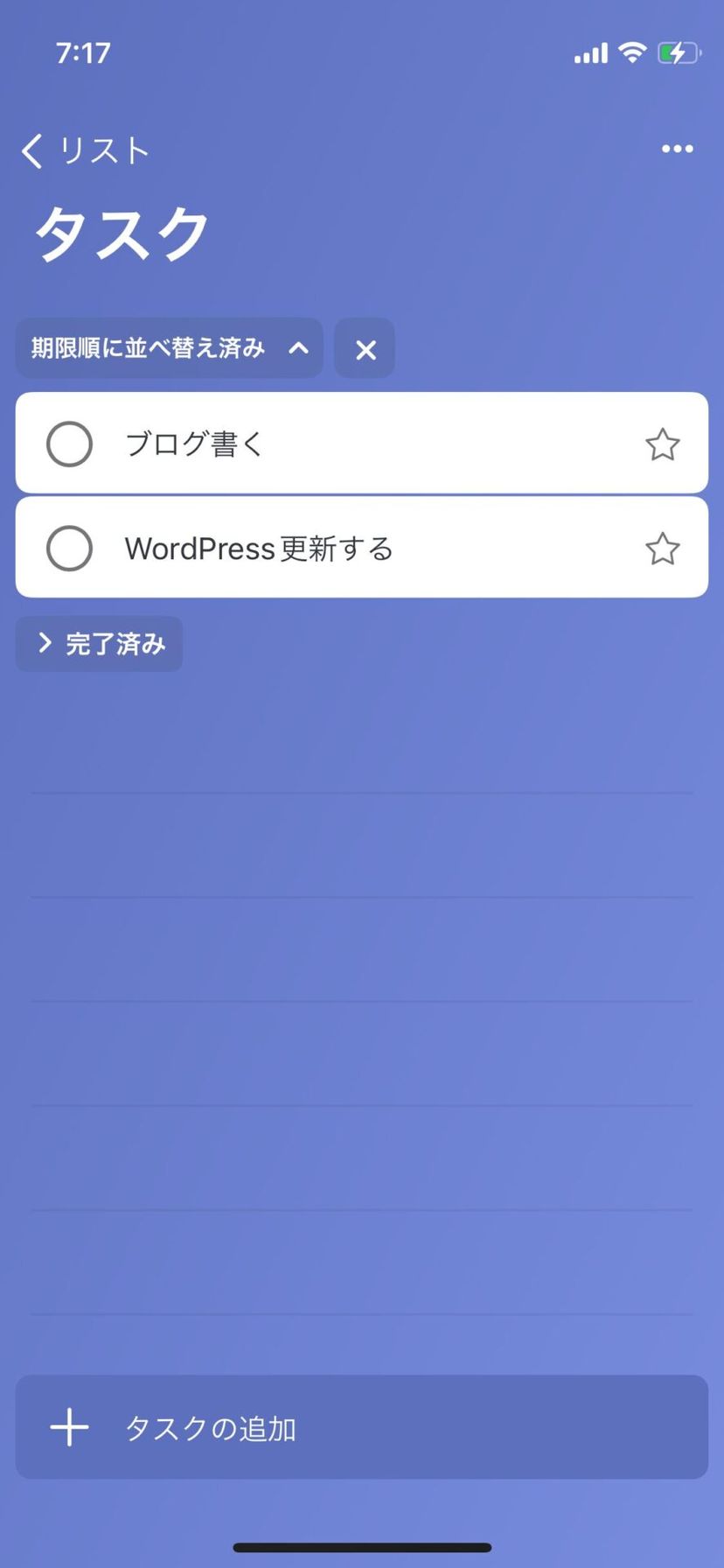Mark WordPress更新する as completed
Image resolution: width=724 pixels, height=1568 pixels.
point(69,549)
